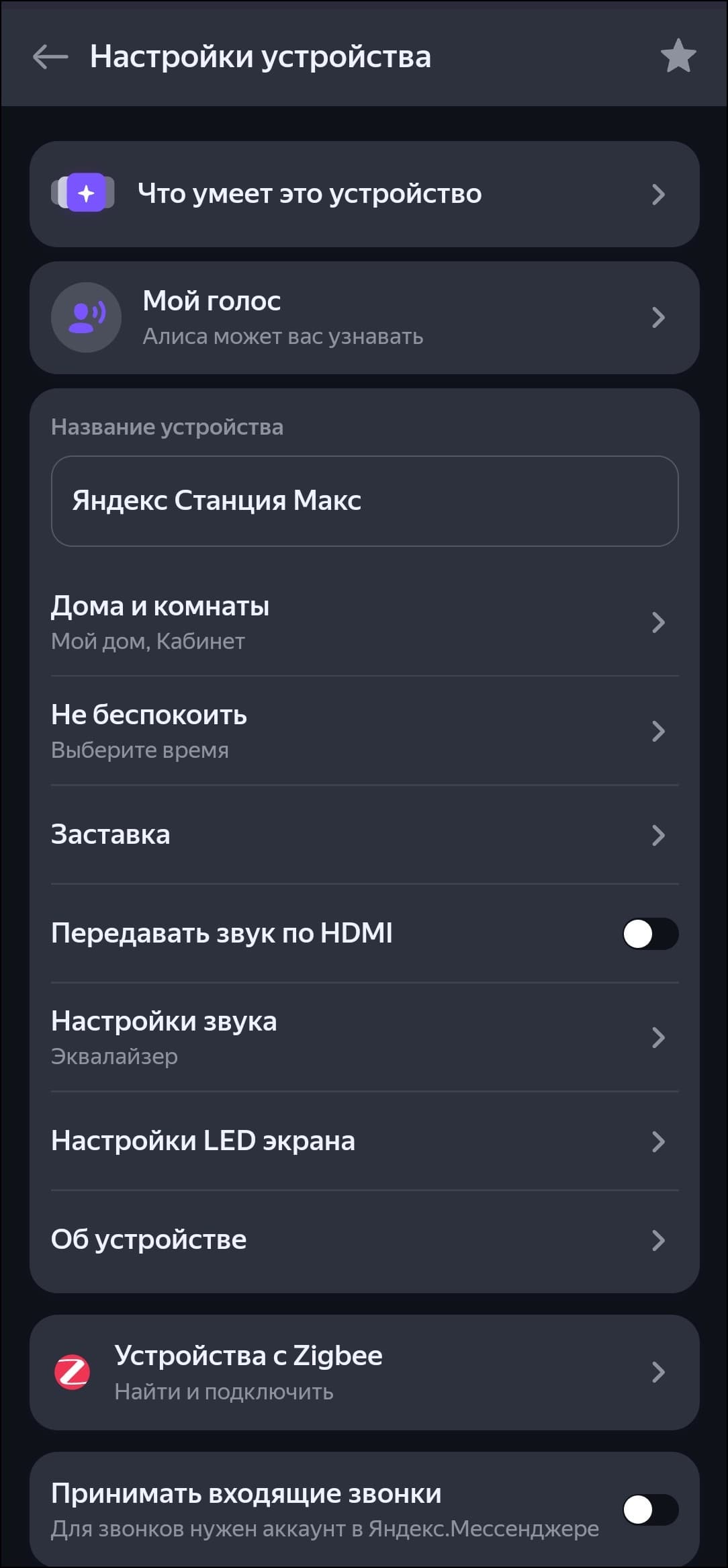Open "Что умеет это устройство"
Viewport: 728px width, 1568px height.
(364, 194)
